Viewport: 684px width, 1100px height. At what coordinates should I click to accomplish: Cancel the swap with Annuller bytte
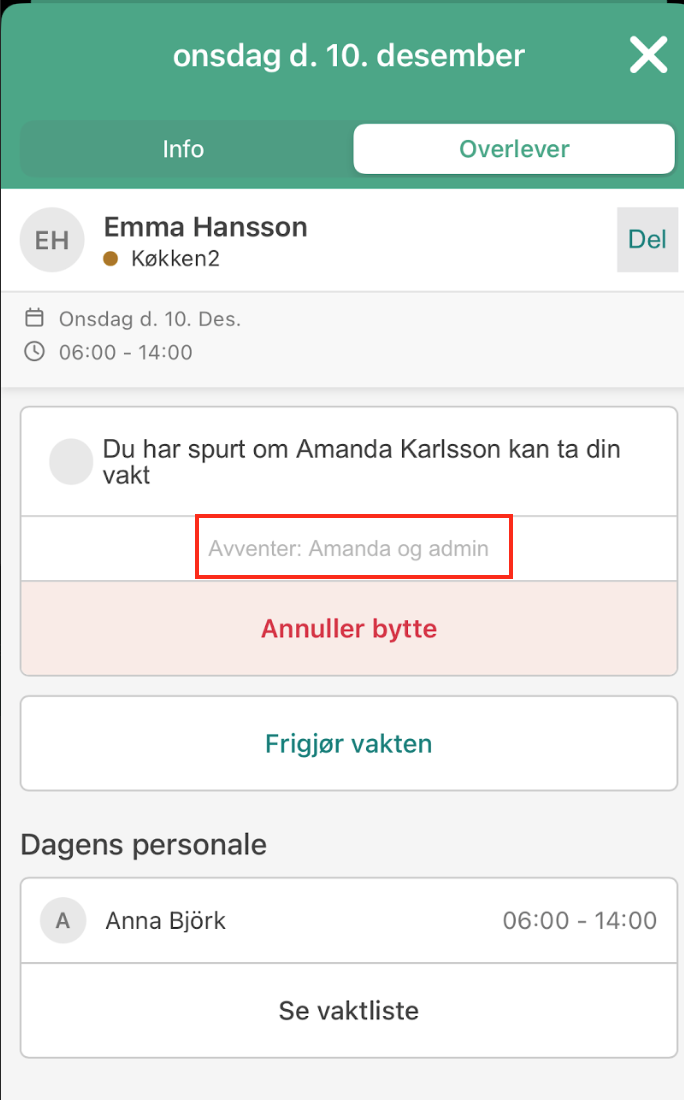[x=349, y=629]
